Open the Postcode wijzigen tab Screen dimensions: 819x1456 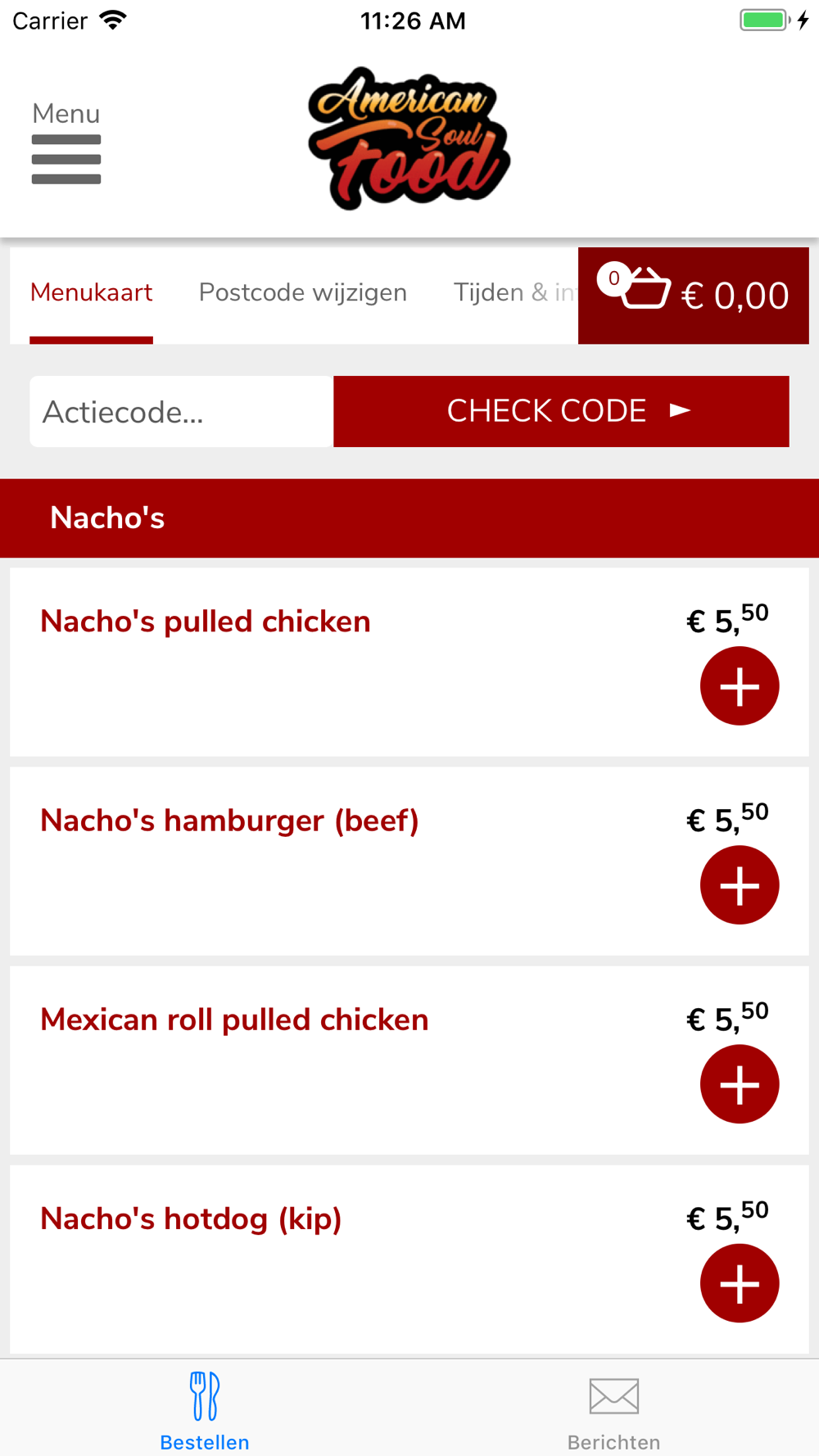pyautogui.click(x=302, y=293)
